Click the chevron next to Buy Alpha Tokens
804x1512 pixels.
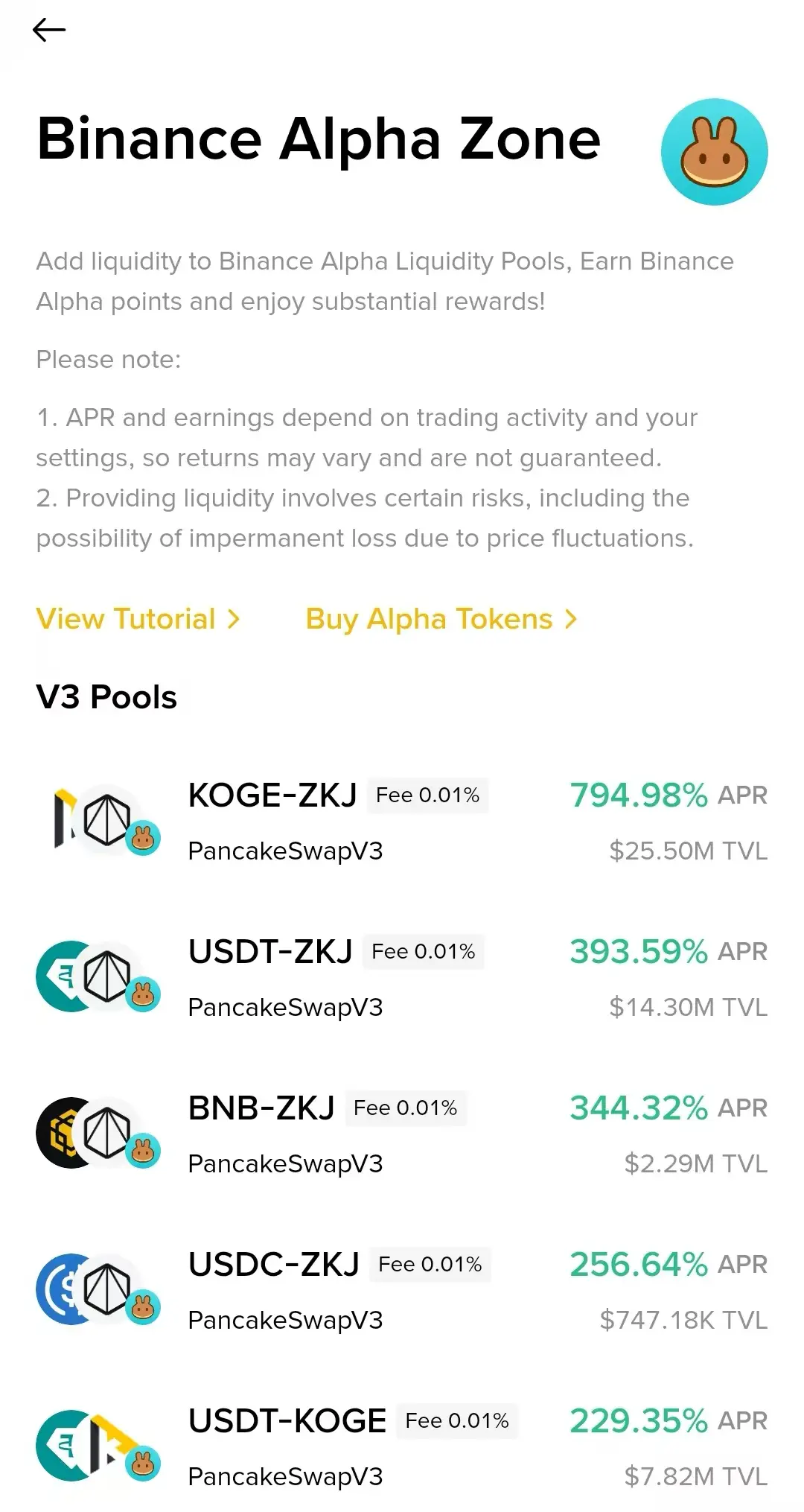click(x=572, y=618)
